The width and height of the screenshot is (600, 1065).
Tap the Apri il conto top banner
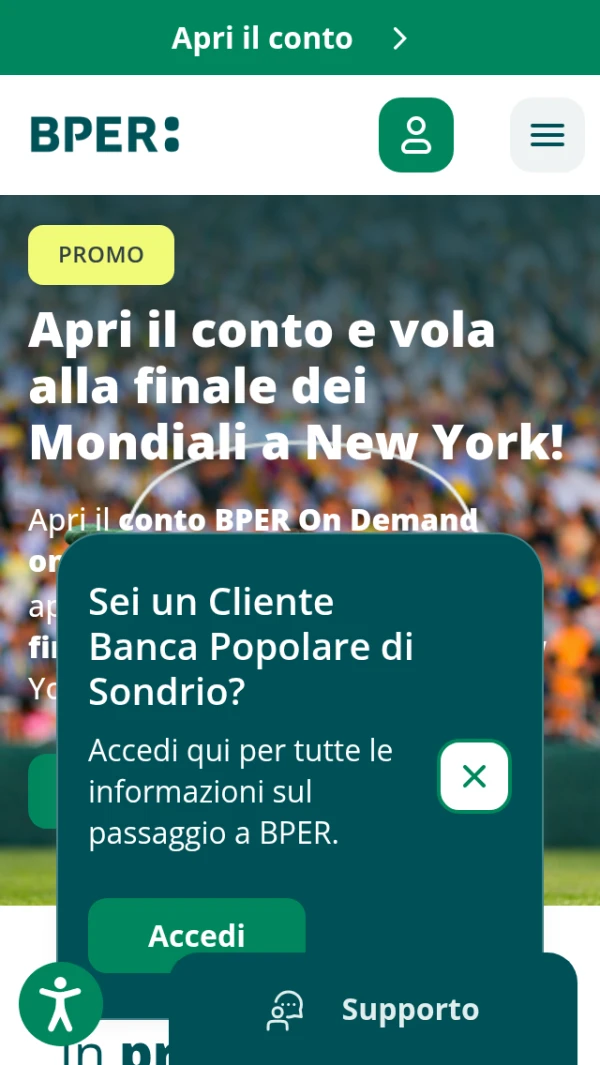point(300,37)
